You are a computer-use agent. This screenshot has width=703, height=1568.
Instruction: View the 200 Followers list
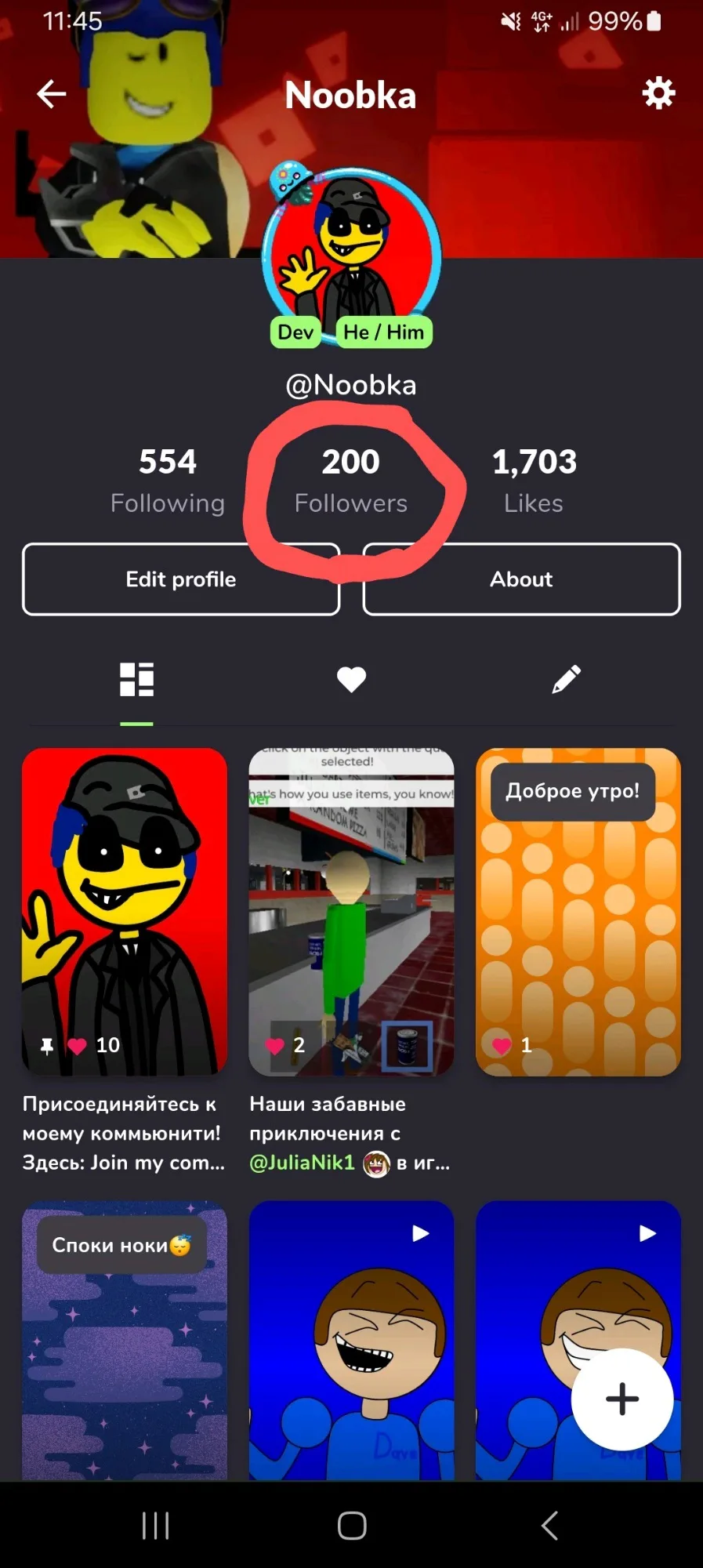point(351,480)
